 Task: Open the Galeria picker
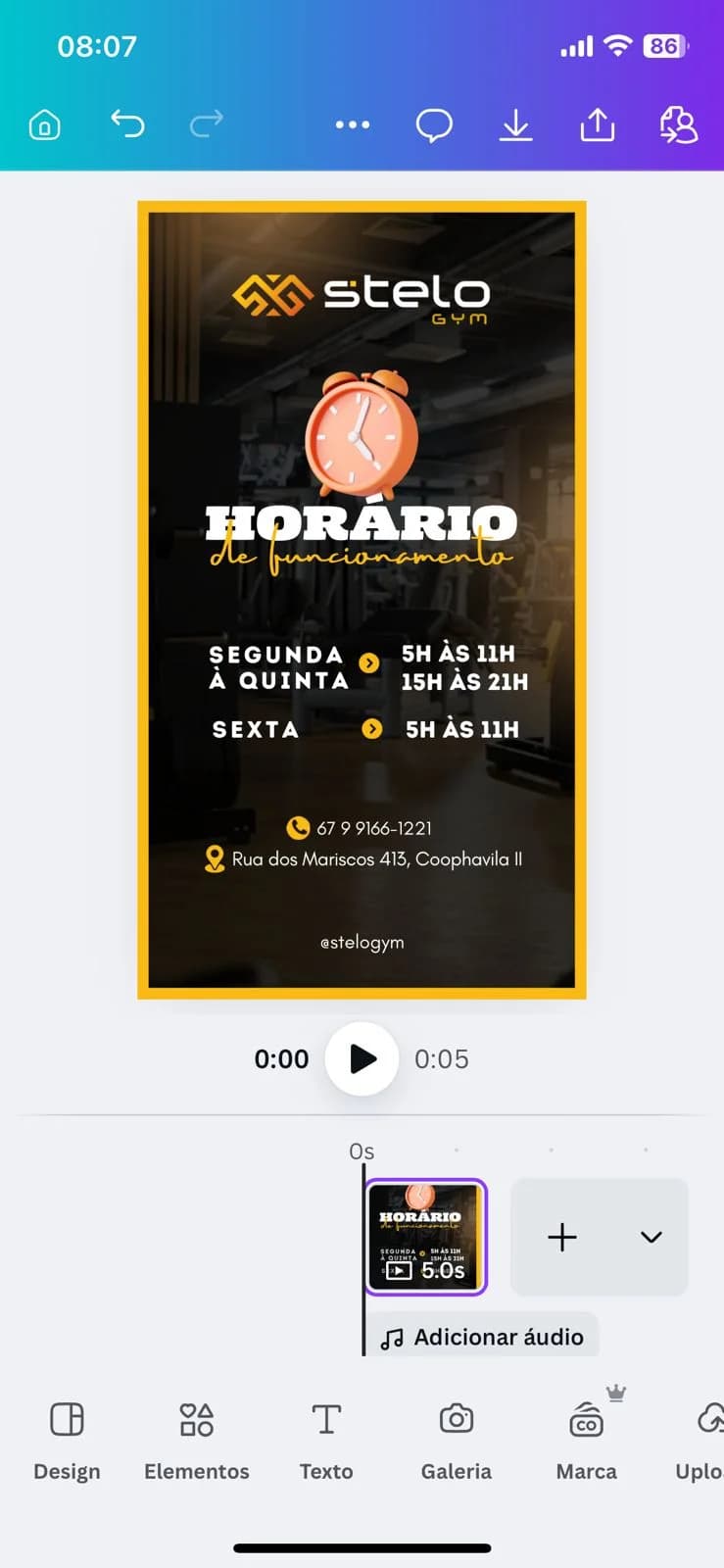coord(456,1438)
